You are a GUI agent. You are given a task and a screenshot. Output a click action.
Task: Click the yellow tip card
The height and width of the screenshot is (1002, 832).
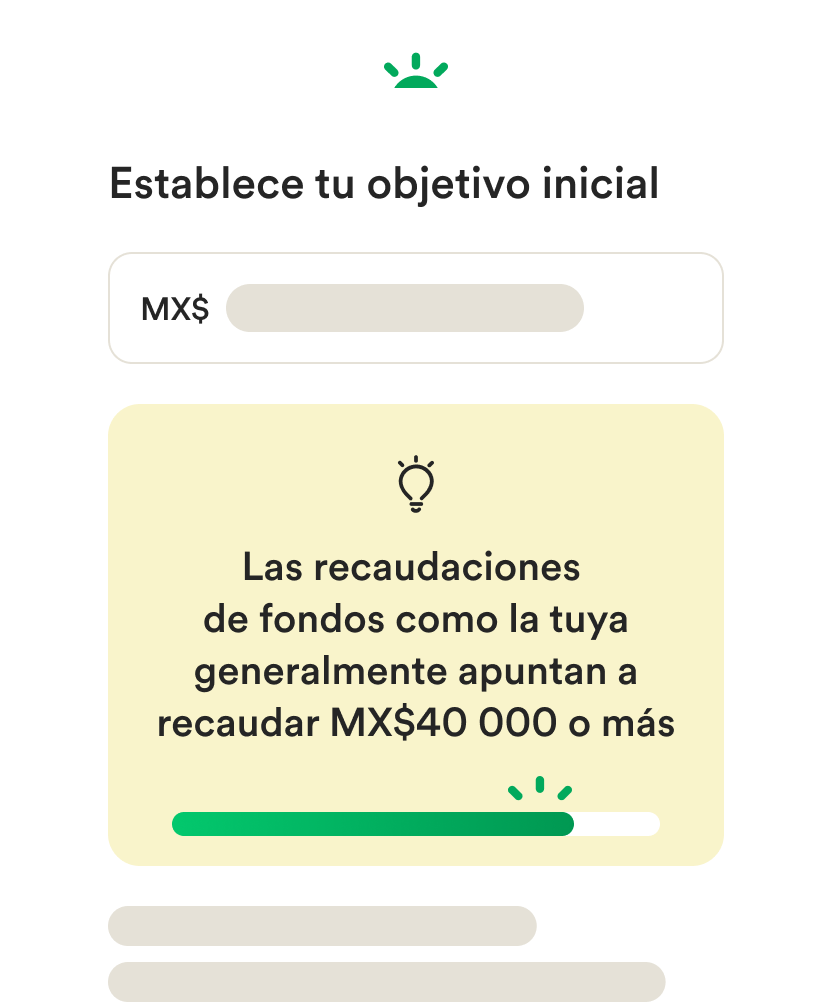point(416,632)
